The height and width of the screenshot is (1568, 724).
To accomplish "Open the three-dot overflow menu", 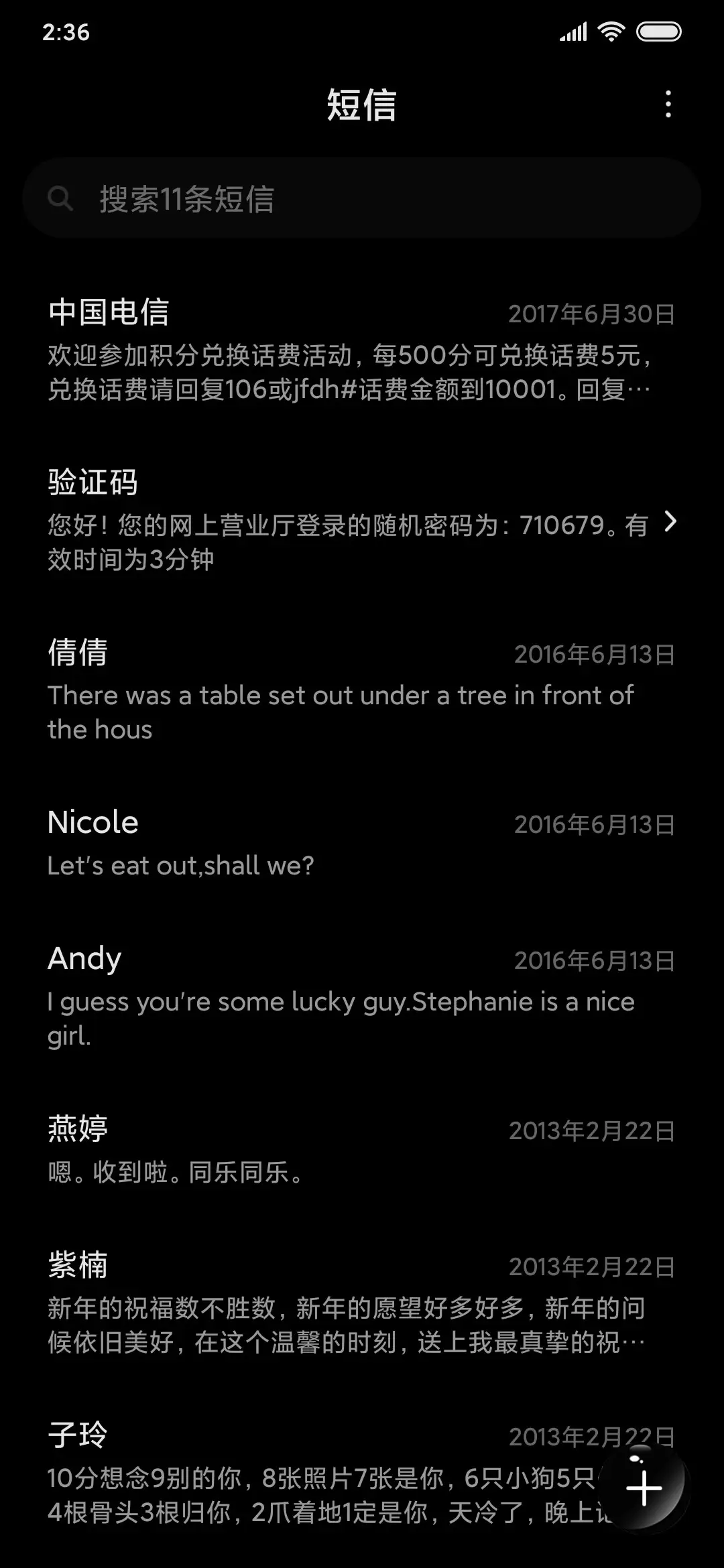I will 668,104.
